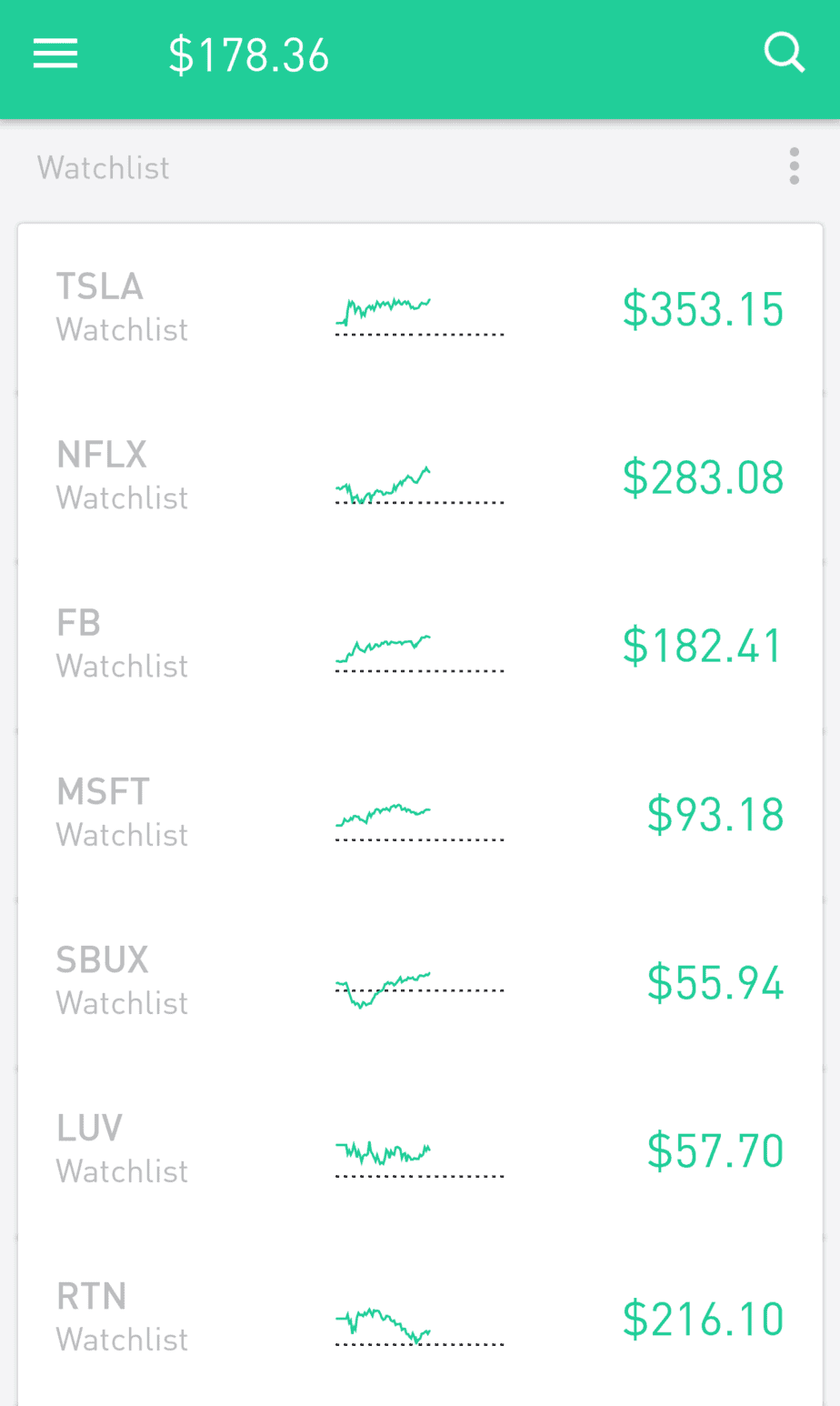
Task: Open MSFT stock page
Action: pyautogui.click(x=420, y=813)
